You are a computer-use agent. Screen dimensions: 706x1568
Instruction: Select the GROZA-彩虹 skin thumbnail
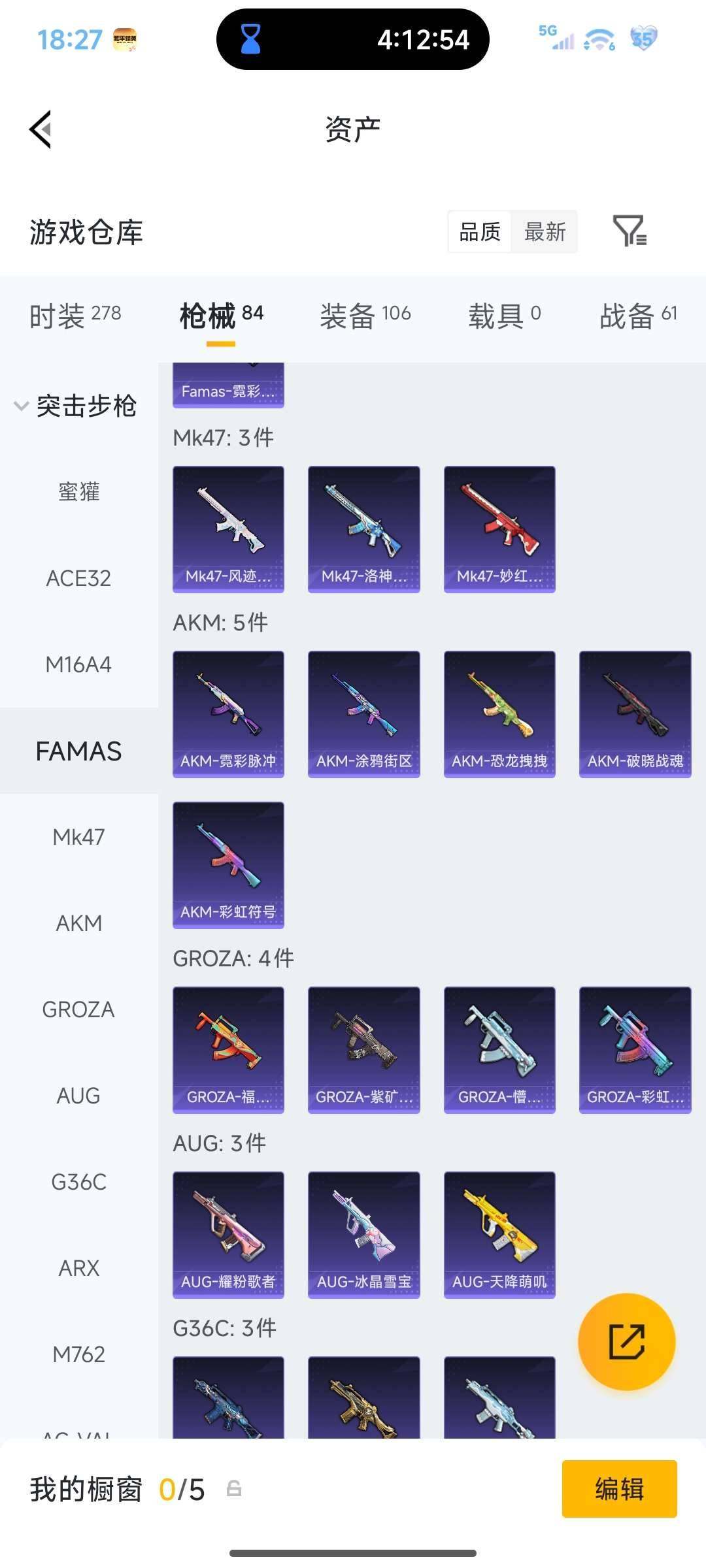(635, 1050)
